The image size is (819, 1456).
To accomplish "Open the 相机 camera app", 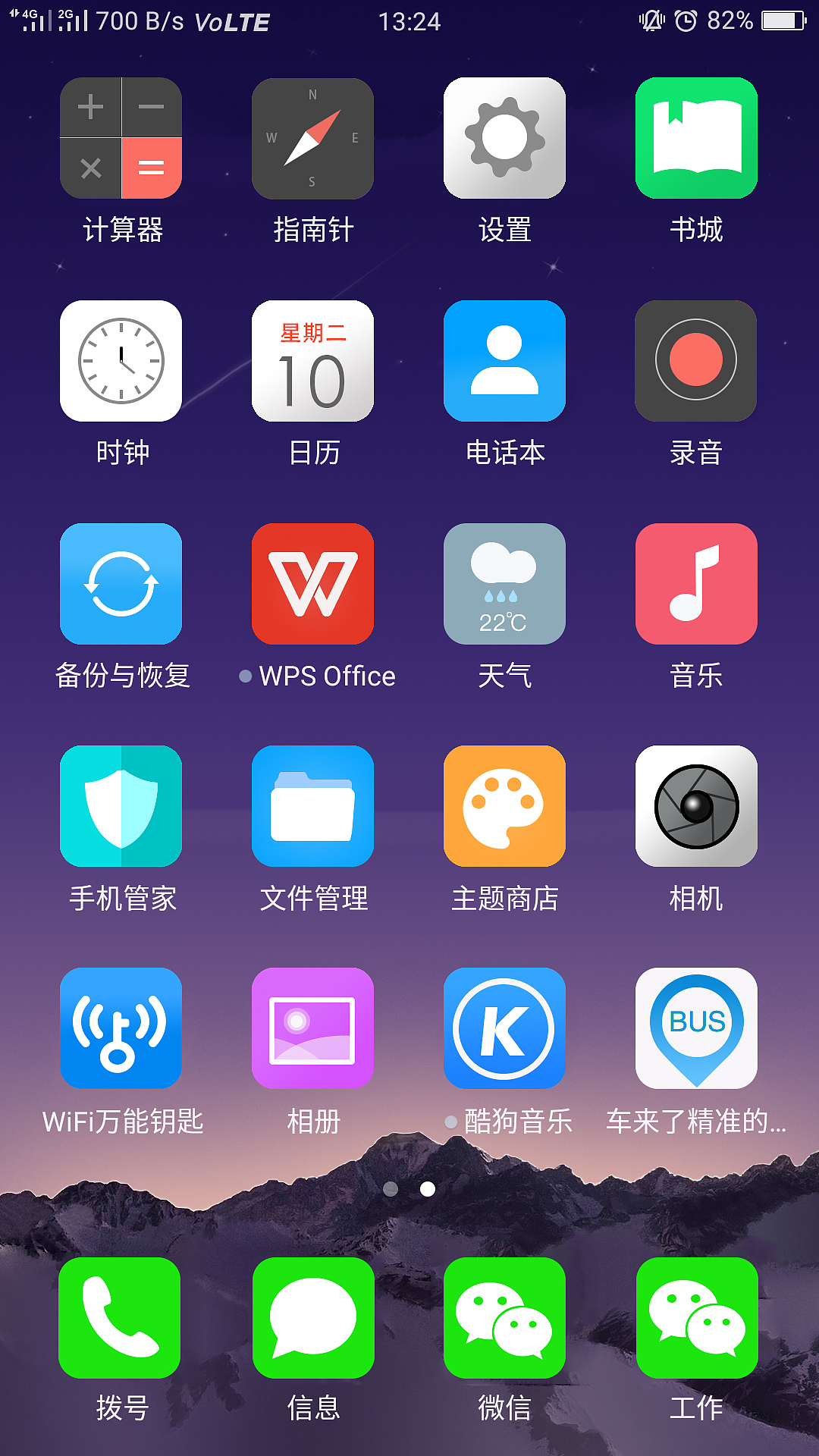I will (696, 806).
